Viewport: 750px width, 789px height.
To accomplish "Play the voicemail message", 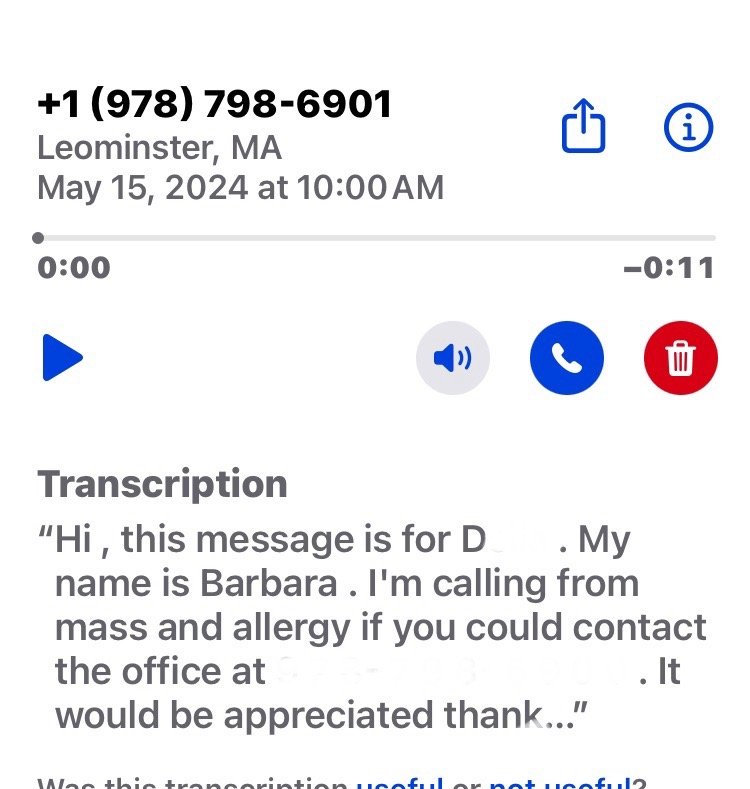I will 62,358.
